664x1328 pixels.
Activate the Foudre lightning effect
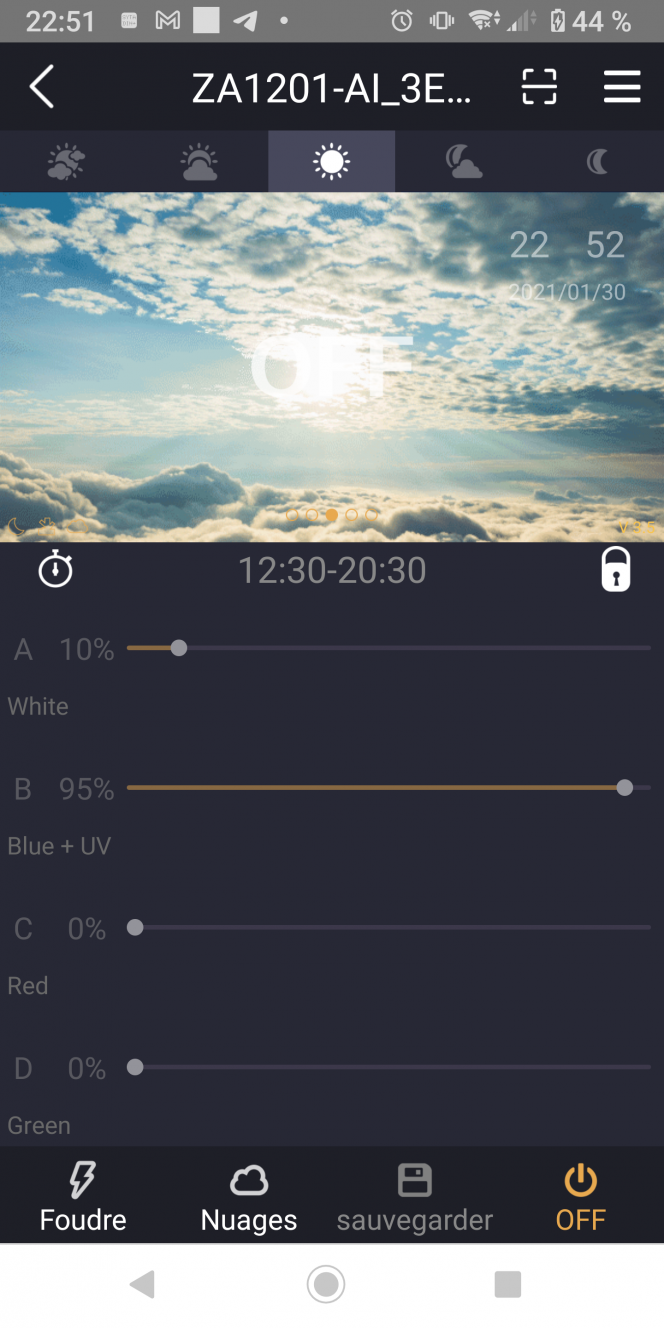click(x=83, y=1198)
